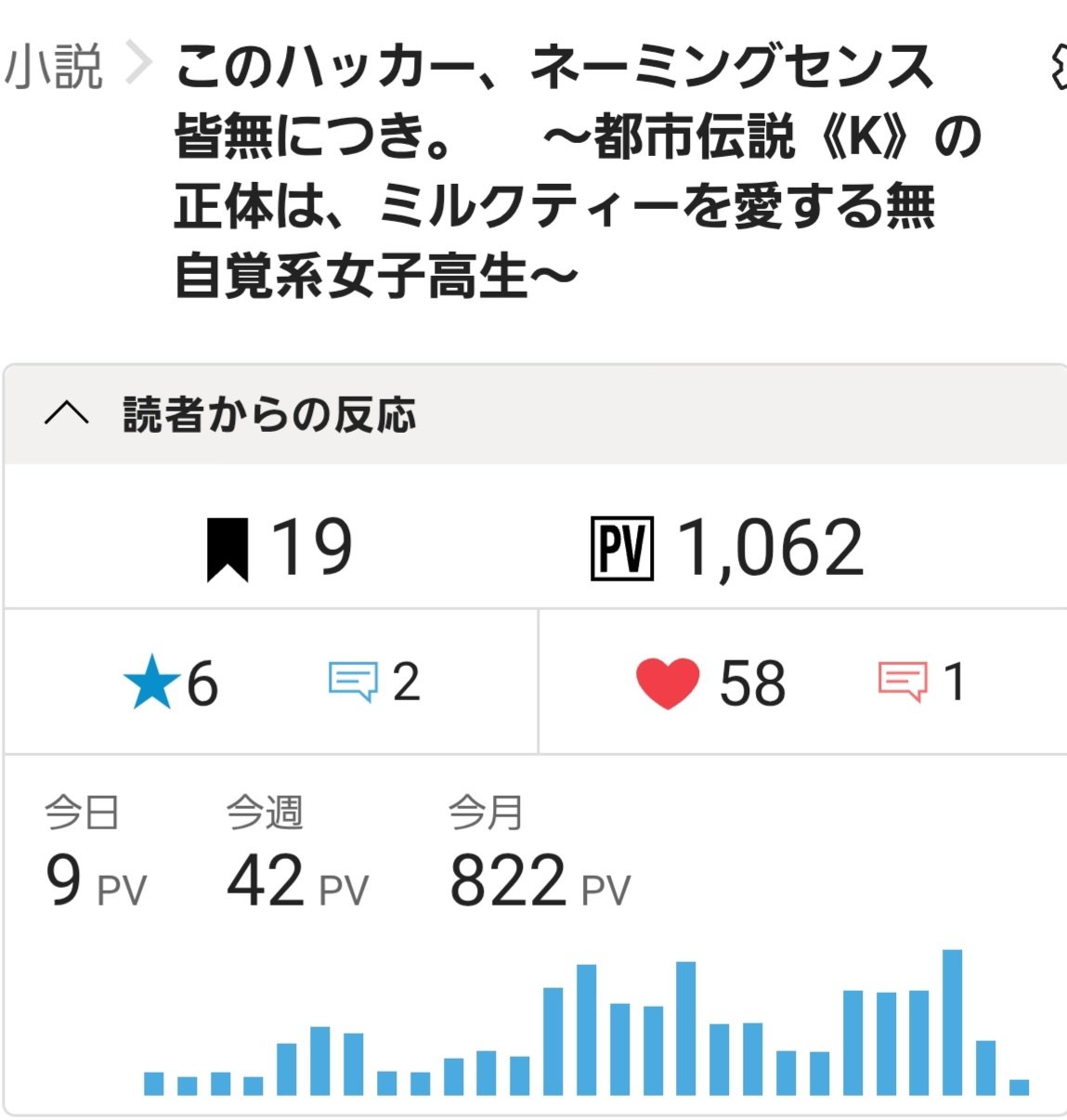Open the red comment count of 1
Image resolution: width=1067 pixels, height=1120 pixels.
click(x=921, y=683)
